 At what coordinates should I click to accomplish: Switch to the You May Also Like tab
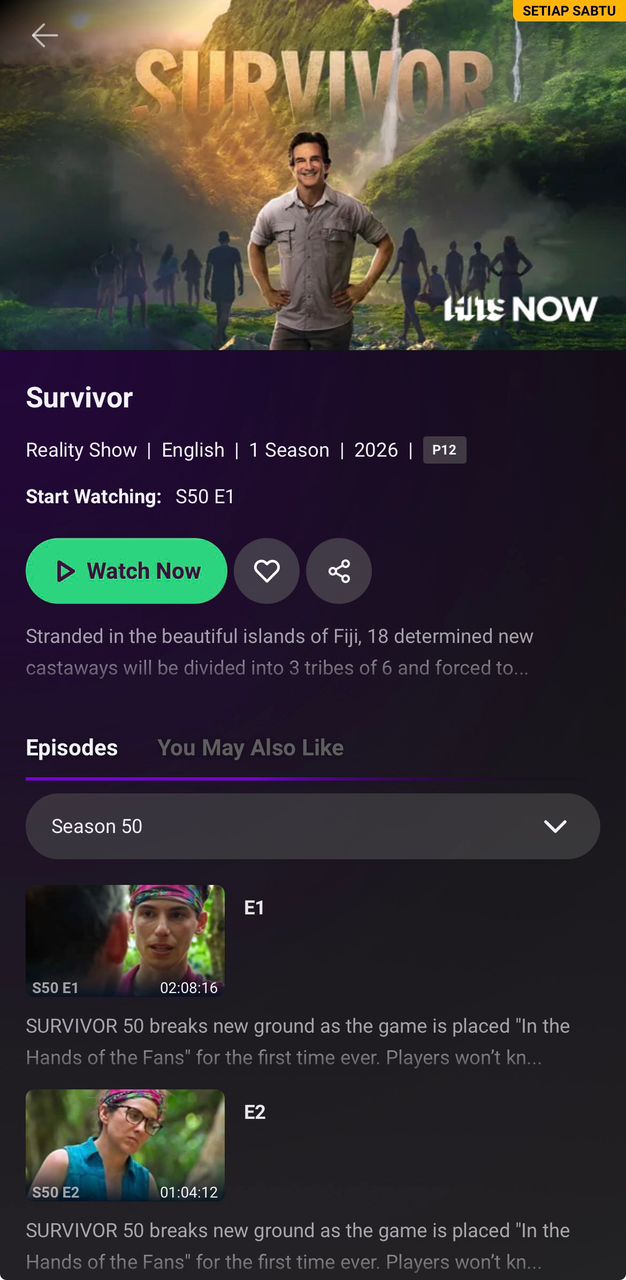pos(250,748)
